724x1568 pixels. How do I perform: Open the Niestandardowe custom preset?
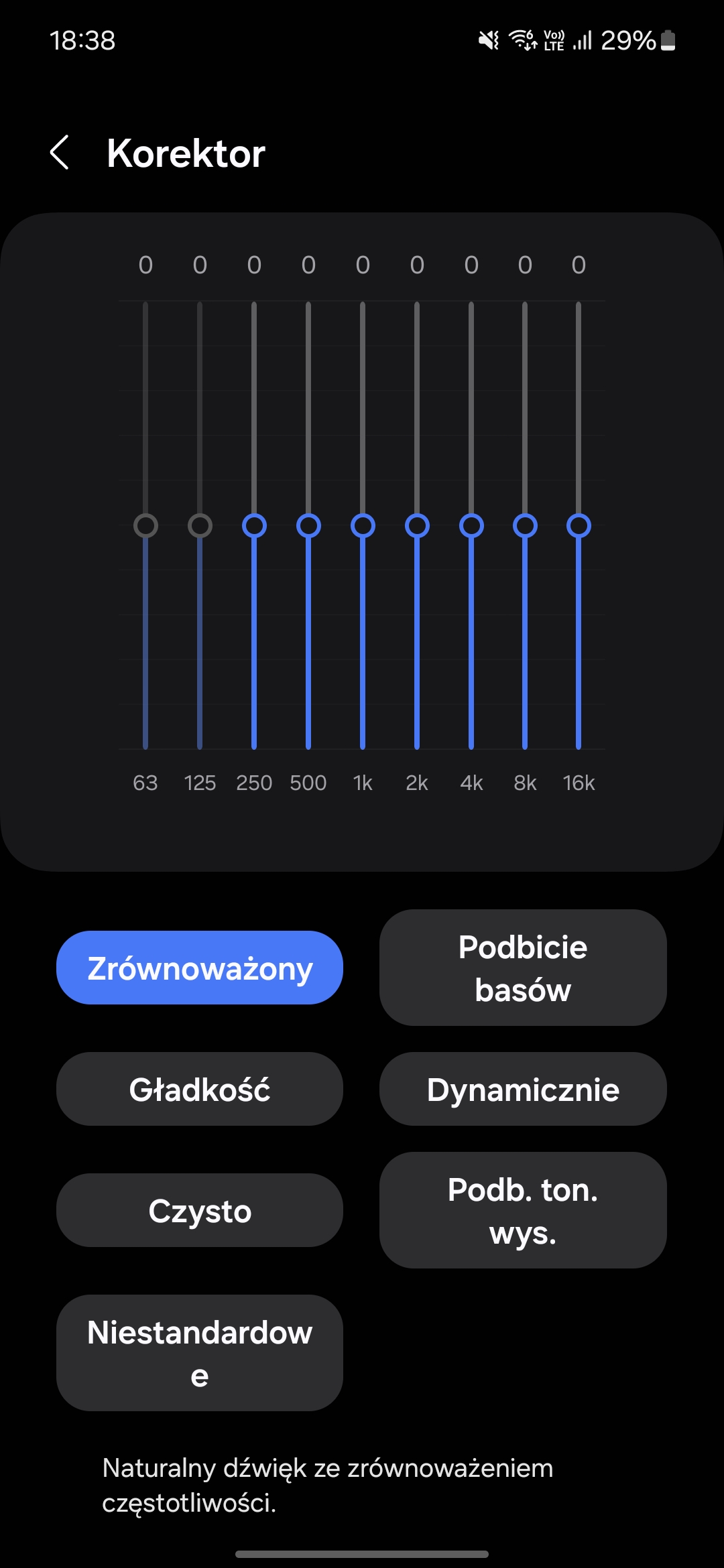coord(200,1353)
